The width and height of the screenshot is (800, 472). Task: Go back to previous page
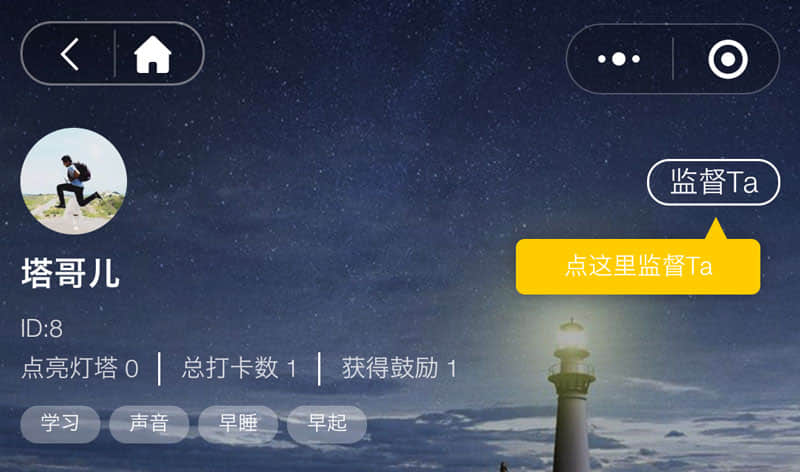69,54
